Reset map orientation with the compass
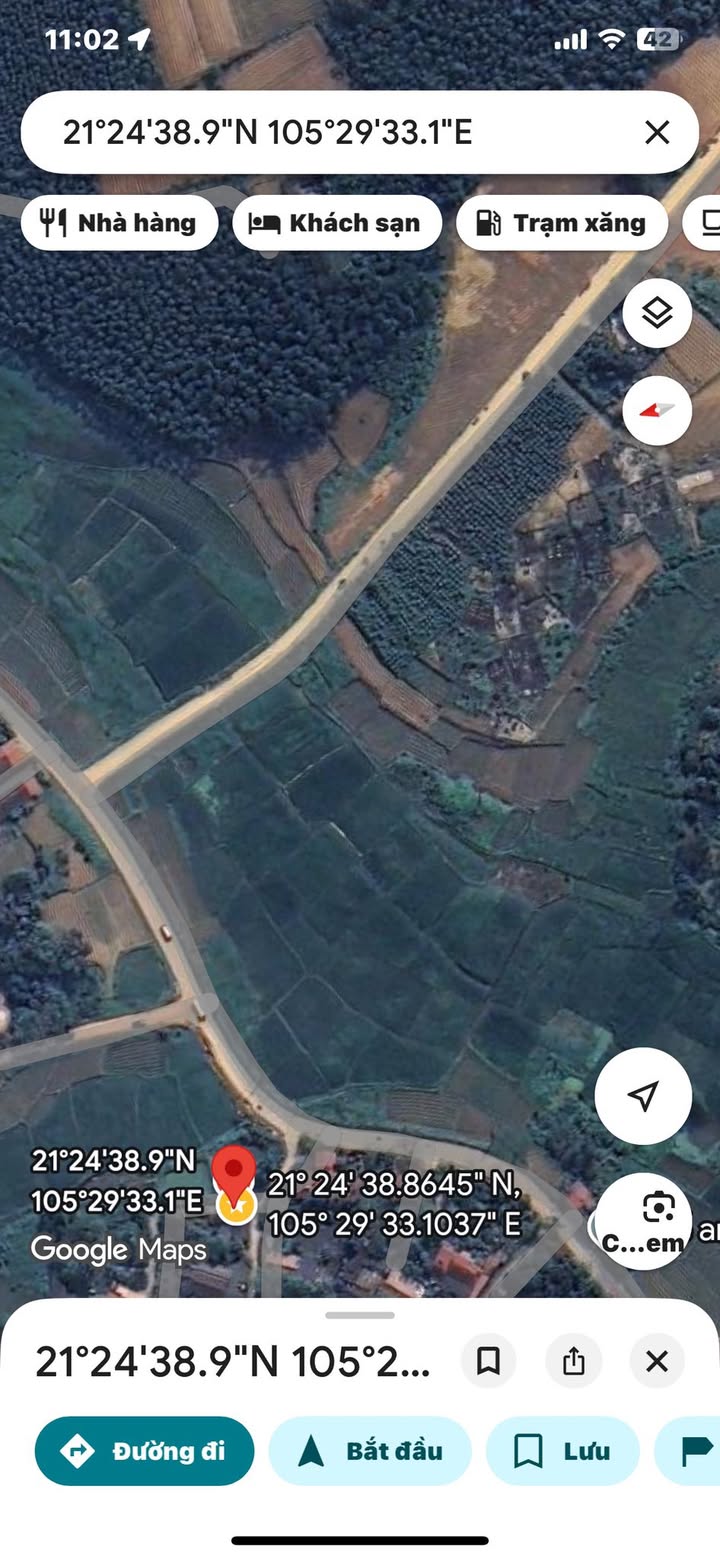Image resolution: width=720 pixels, height=1559 pixels. coord(657,411)
